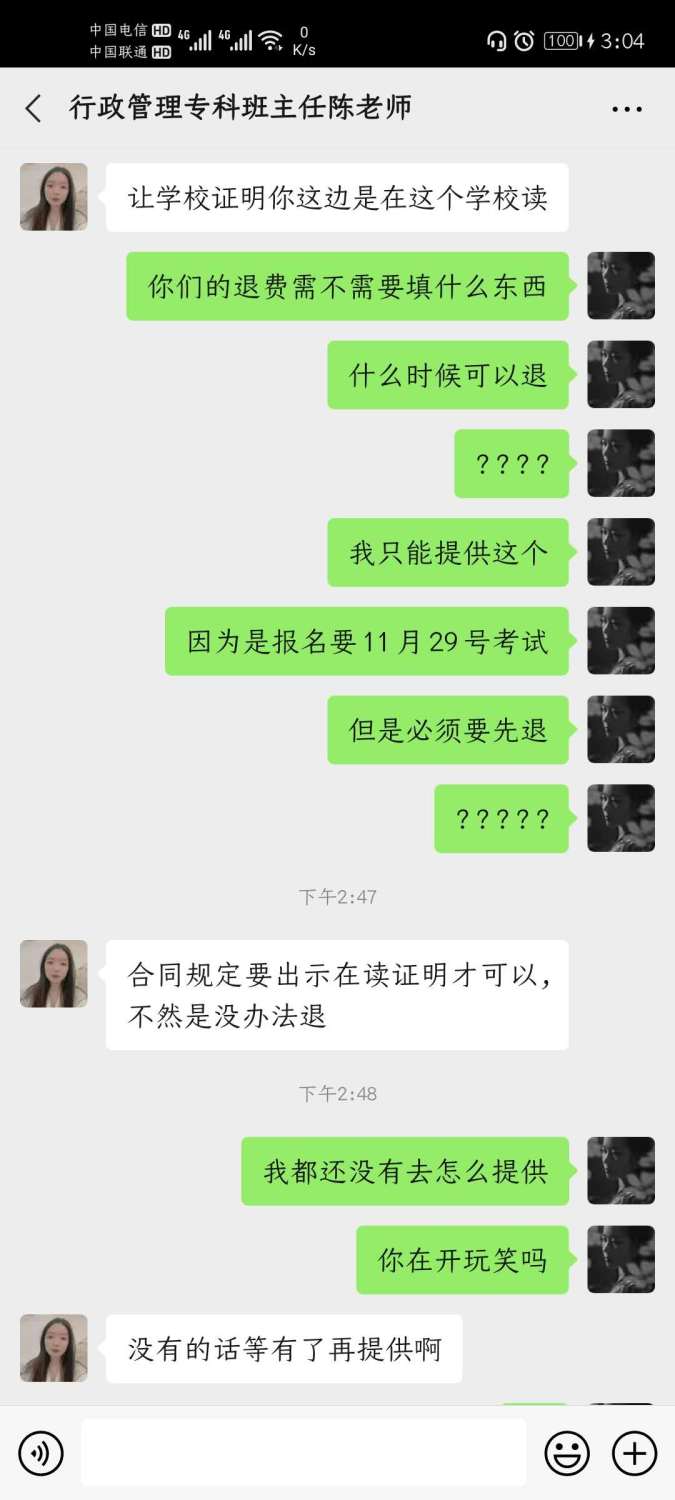Open my avatar beside 你在开玩笑吗 message
The image size is (675, 1500).
pos(621,1259)
